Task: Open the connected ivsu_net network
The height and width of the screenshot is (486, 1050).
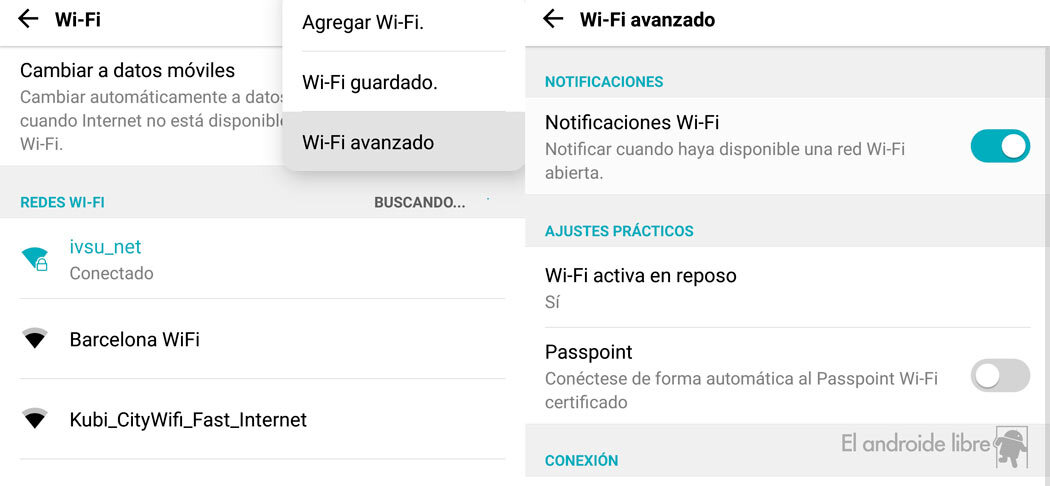Action: tap(105, 259)
